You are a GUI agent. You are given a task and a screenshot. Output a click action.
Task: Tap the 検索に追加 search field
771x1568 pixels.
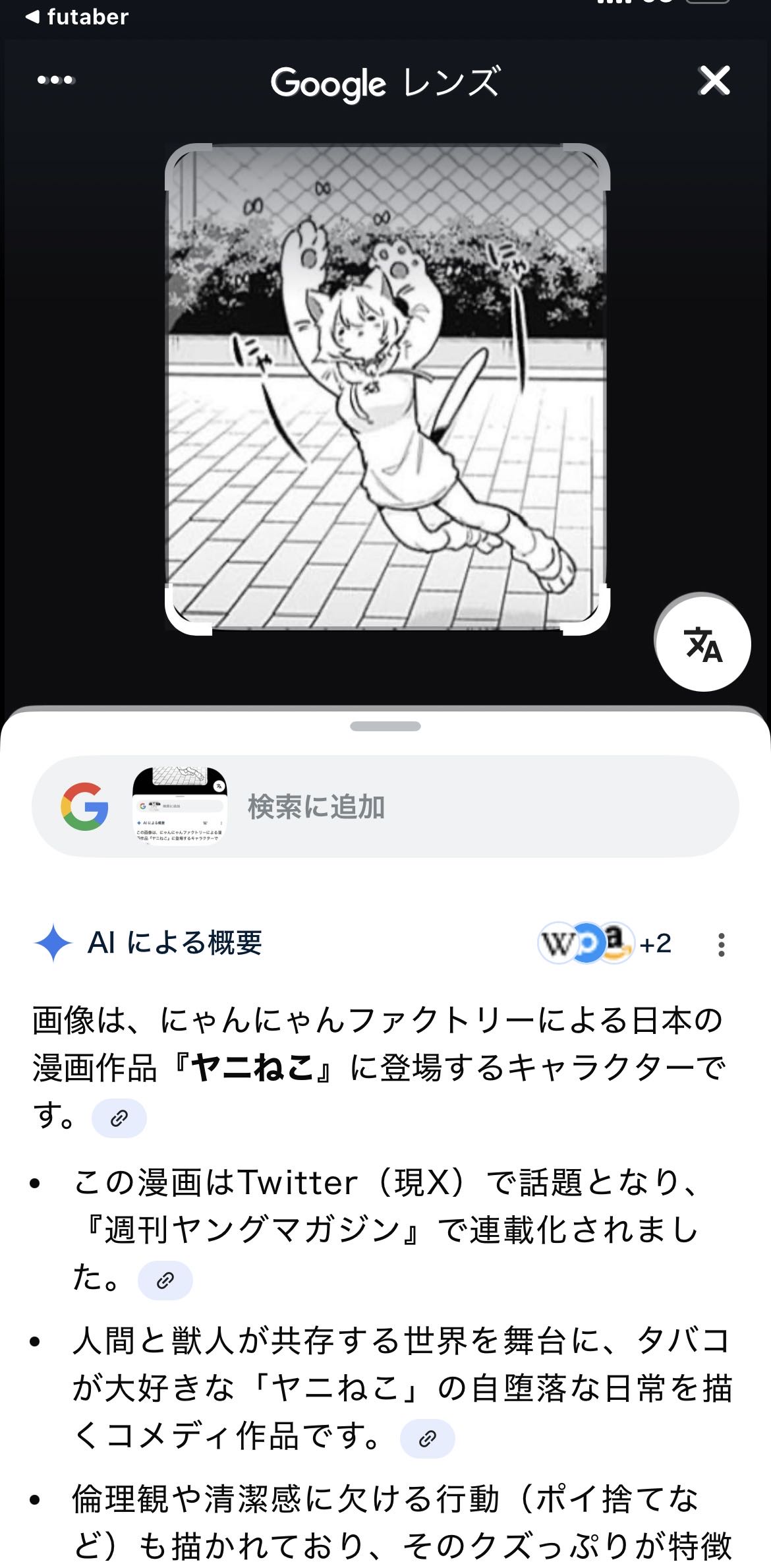[461, 807]
